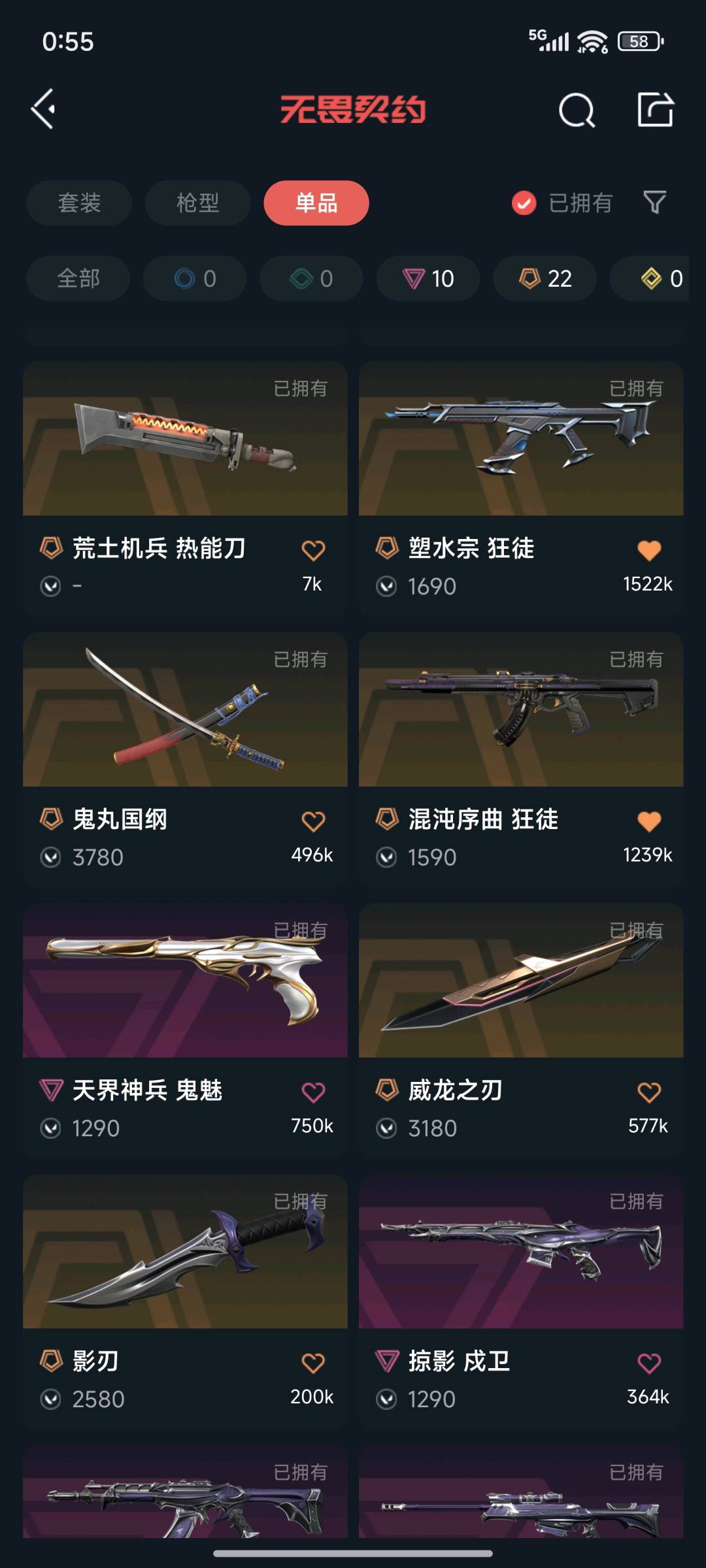Select the 单品 tab

pyautogui.click(x=316, y=203)
